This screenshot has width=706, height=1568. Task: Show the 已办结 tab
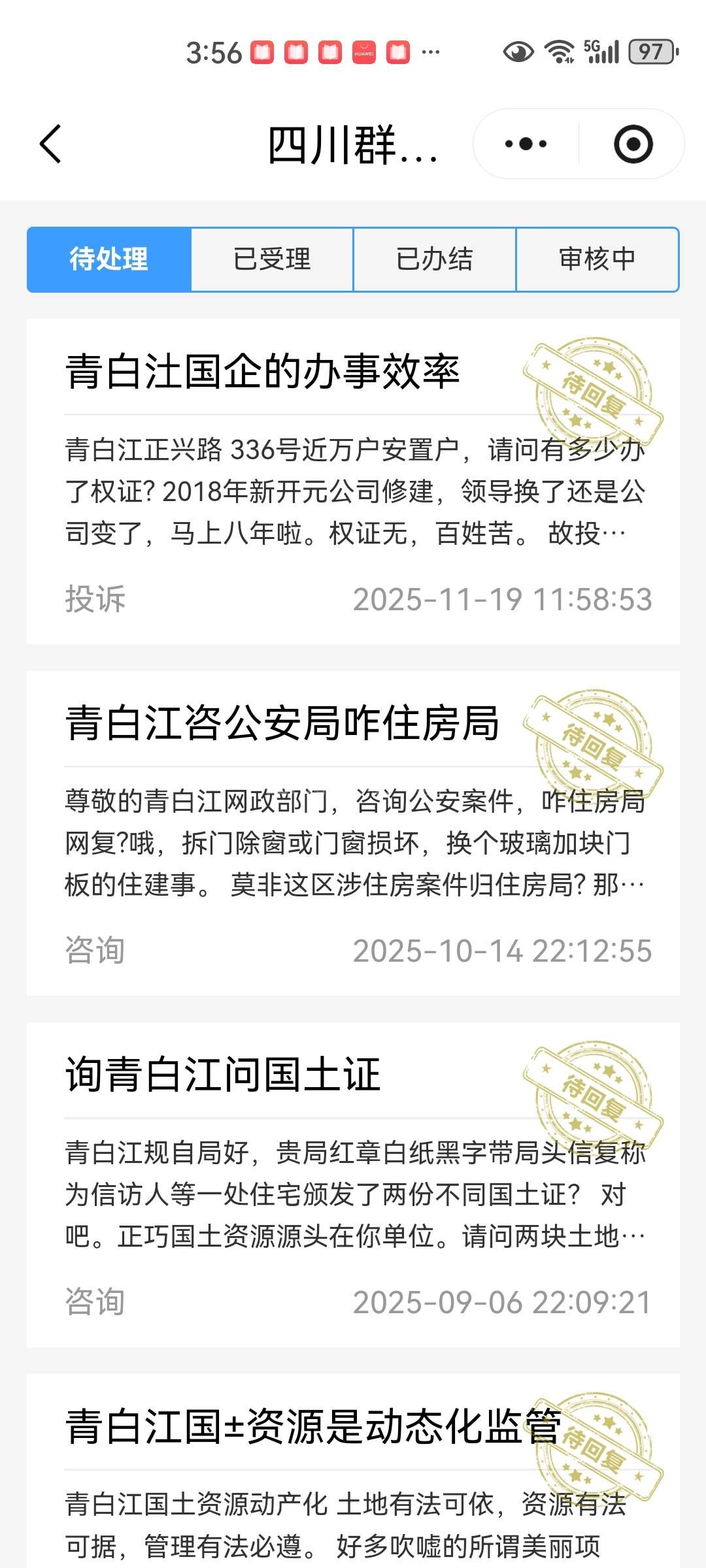point(435,259)
